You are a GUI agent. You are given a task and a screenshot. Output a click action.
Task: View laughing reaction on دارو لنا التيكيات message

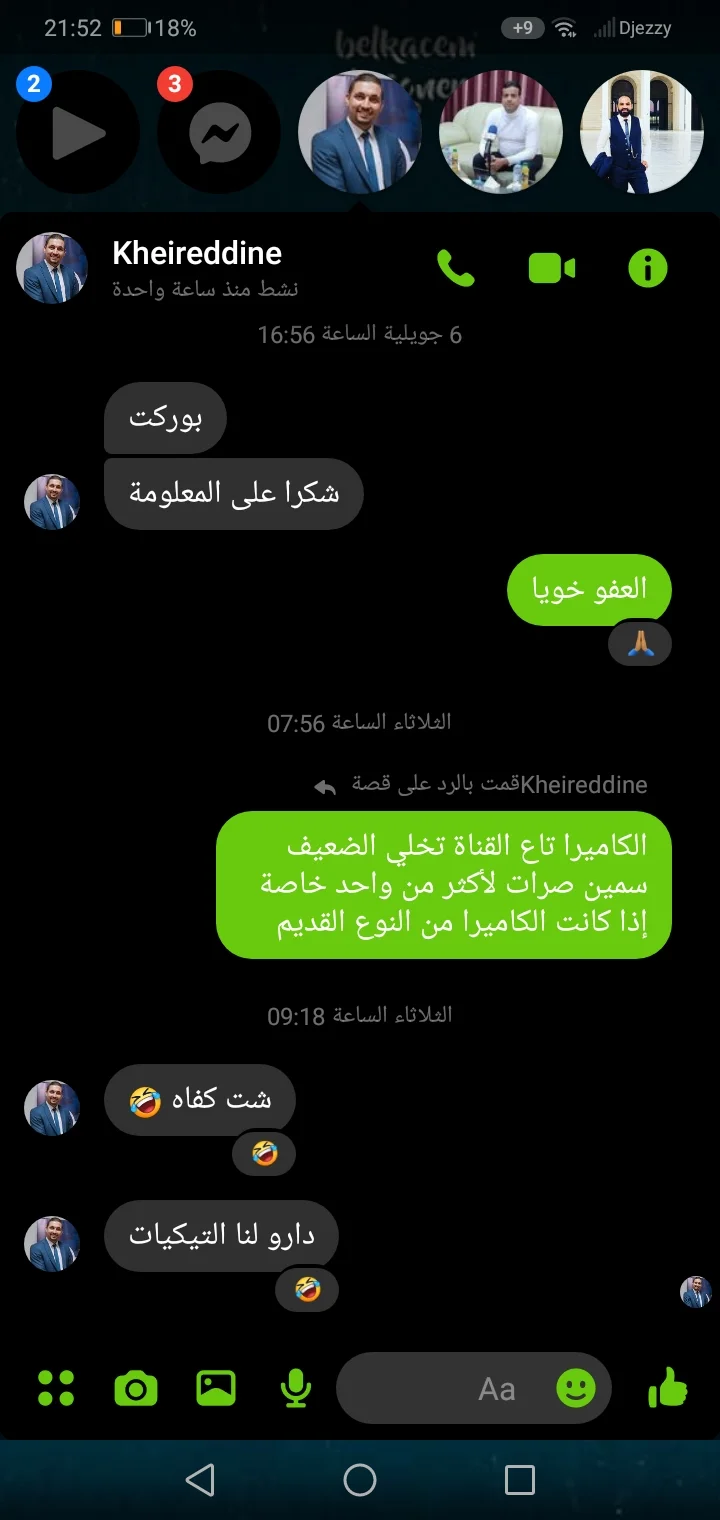click(x=307, y=1290)
